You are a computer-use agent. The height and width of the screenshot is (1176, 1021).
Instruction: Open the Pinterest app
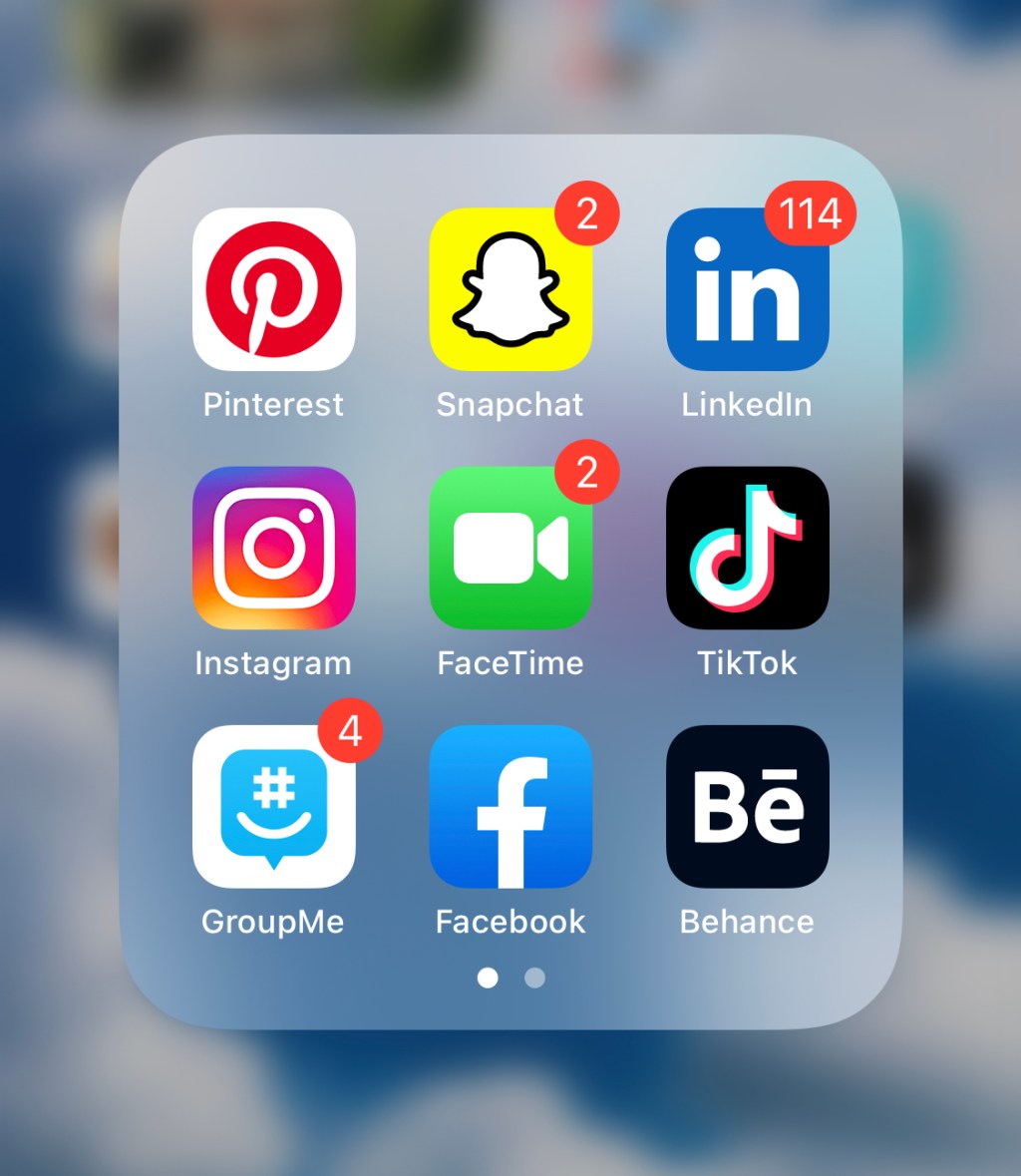pos(273,289)
